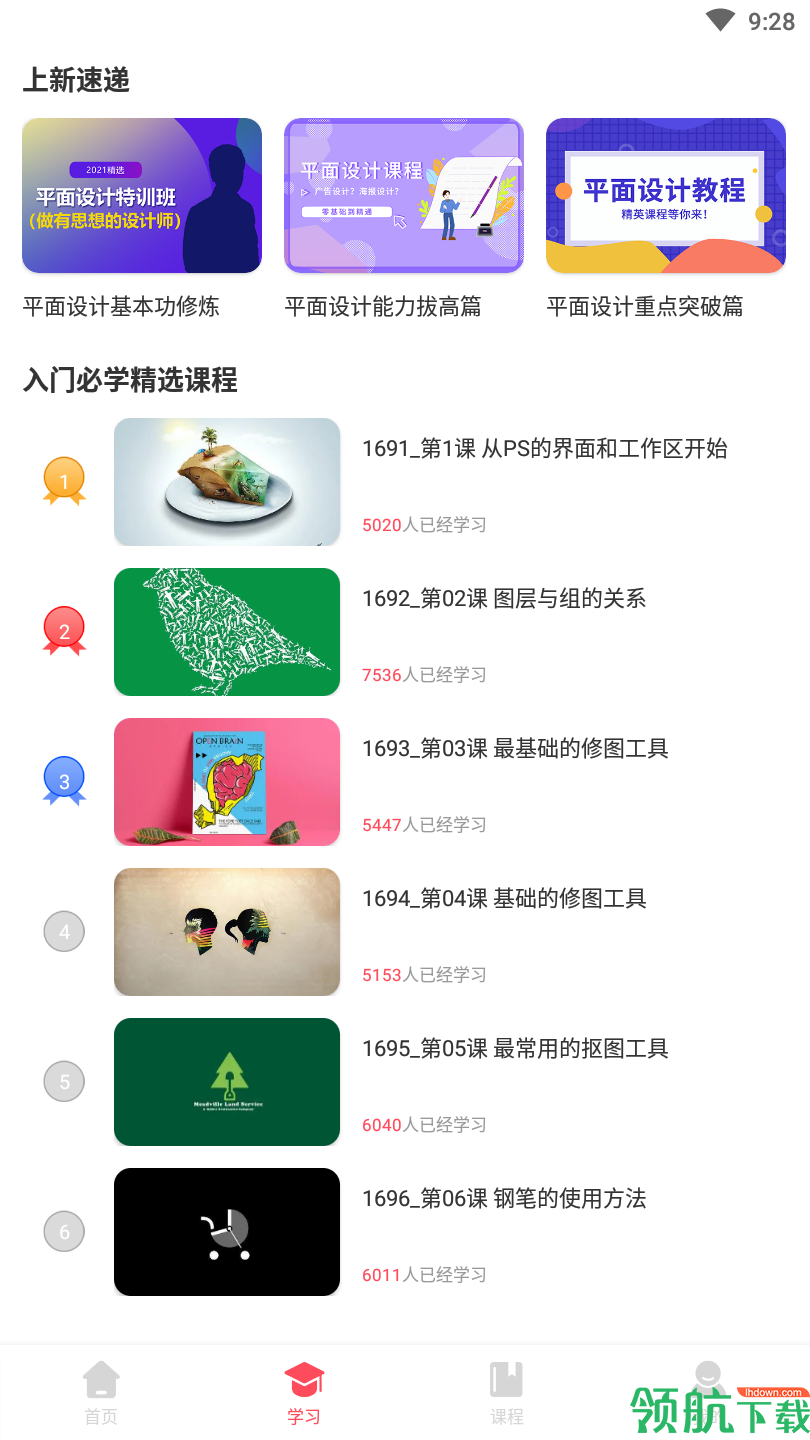
Task: Select the gray rank 5 circle badge
Action: click(64, 1081)
